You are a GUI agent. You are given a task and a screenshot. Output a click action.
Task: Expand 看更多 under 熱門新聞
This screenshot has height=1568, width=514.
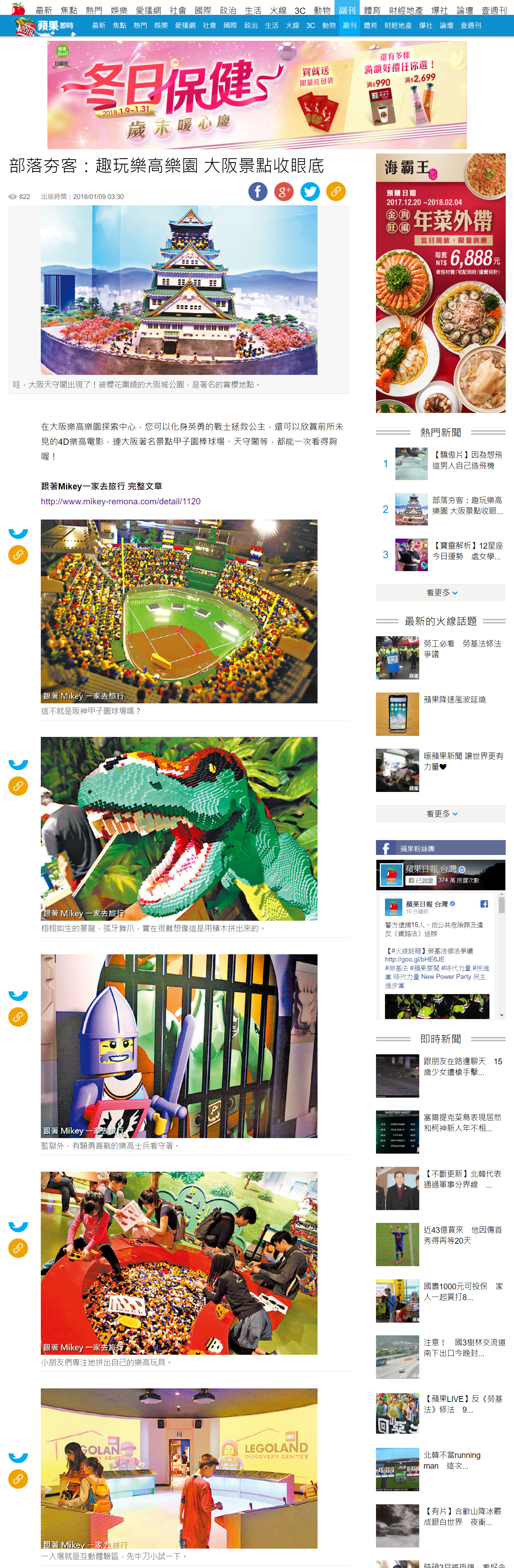[440, 592]
